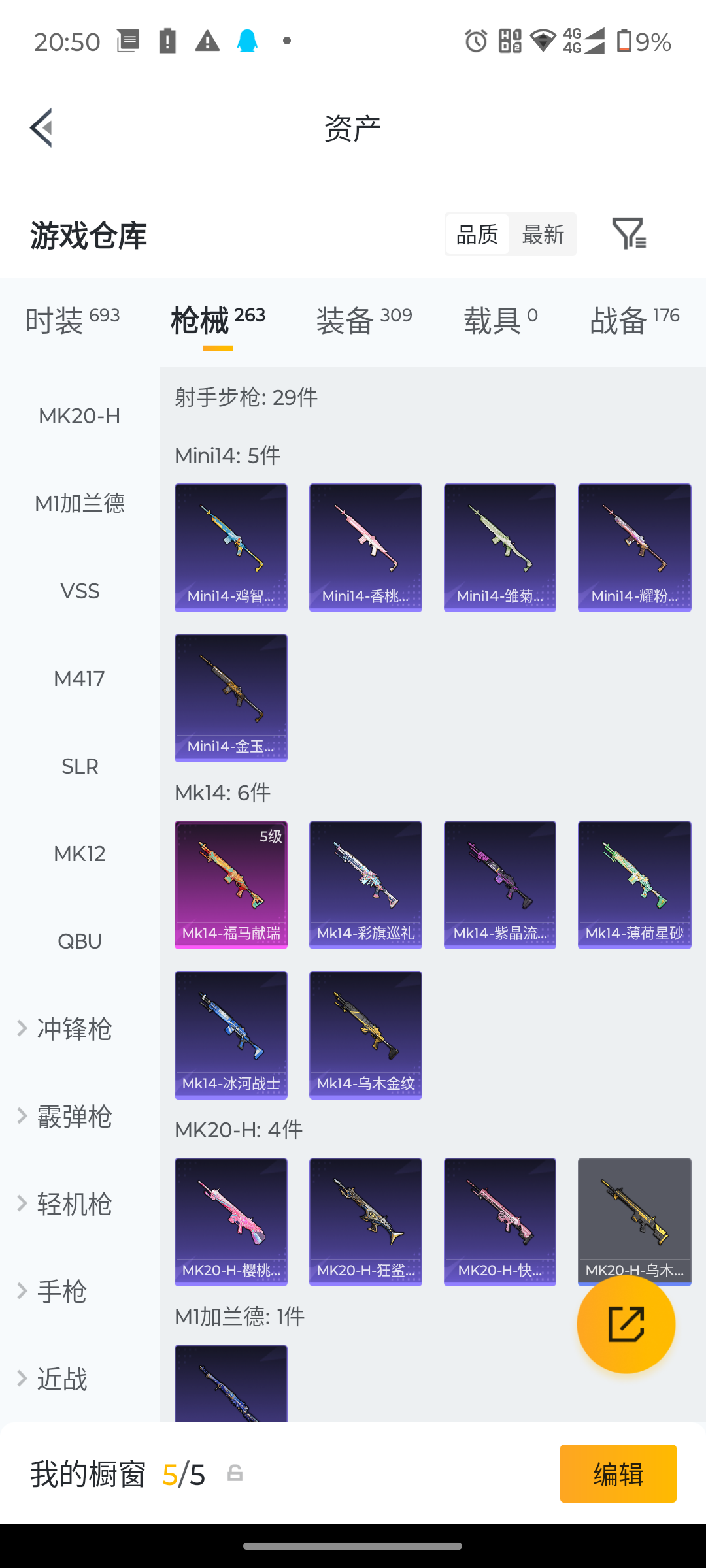Switch to the 时装 tab
Image resolution: width=706 pixels, height=1568 pixels.
pyautogui.click(x=73, y=320)
